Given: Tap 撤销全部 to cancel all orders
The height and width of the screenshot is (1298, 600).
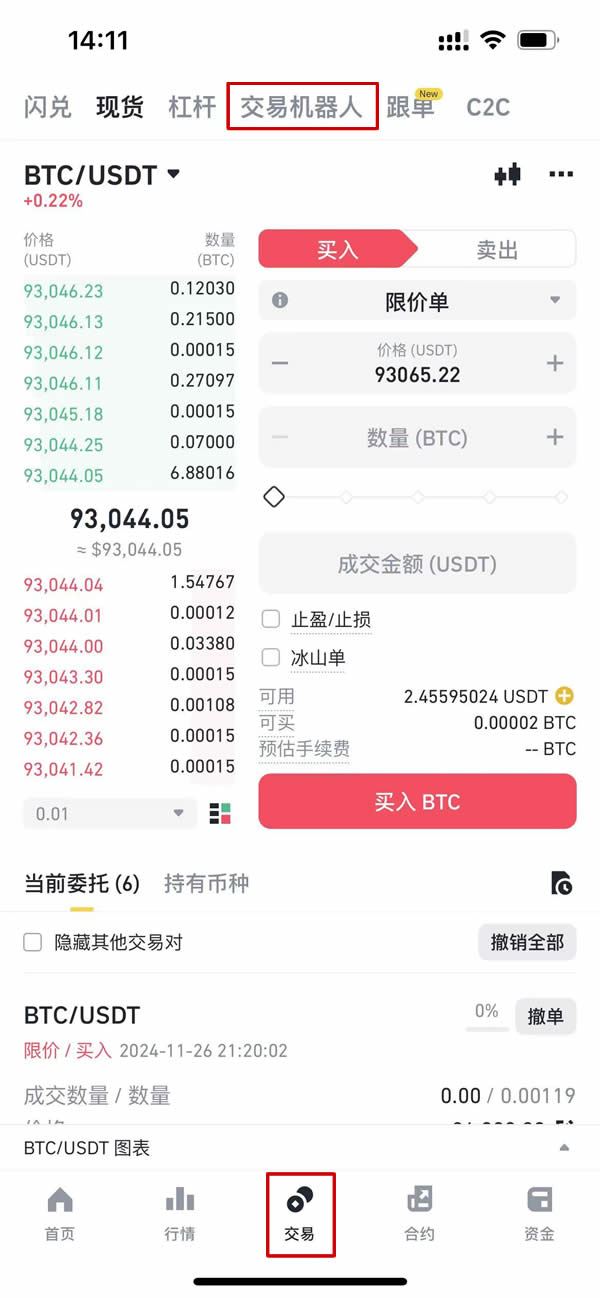Looking at the screenshot, I should tap(527, 942).
